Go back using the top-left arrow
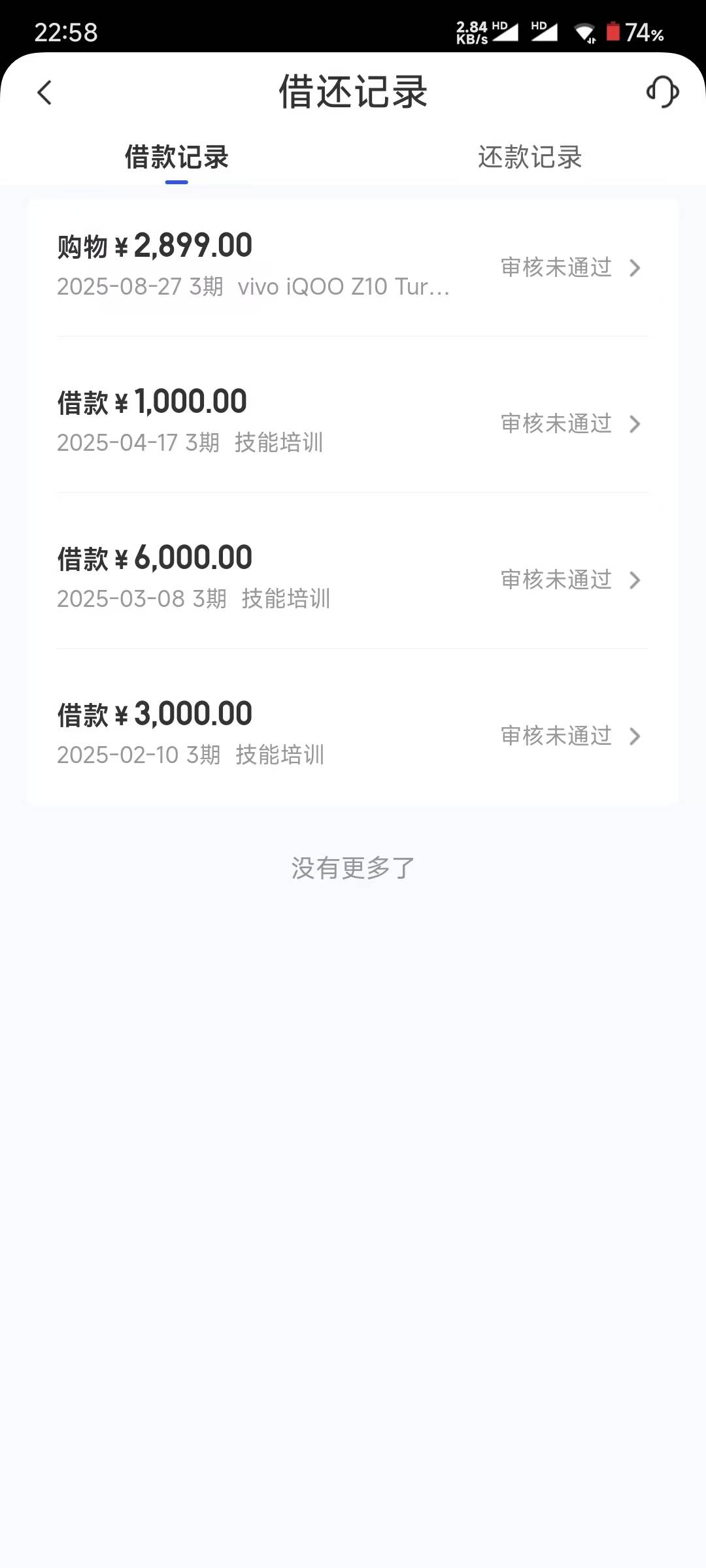 tap(44, 92)
